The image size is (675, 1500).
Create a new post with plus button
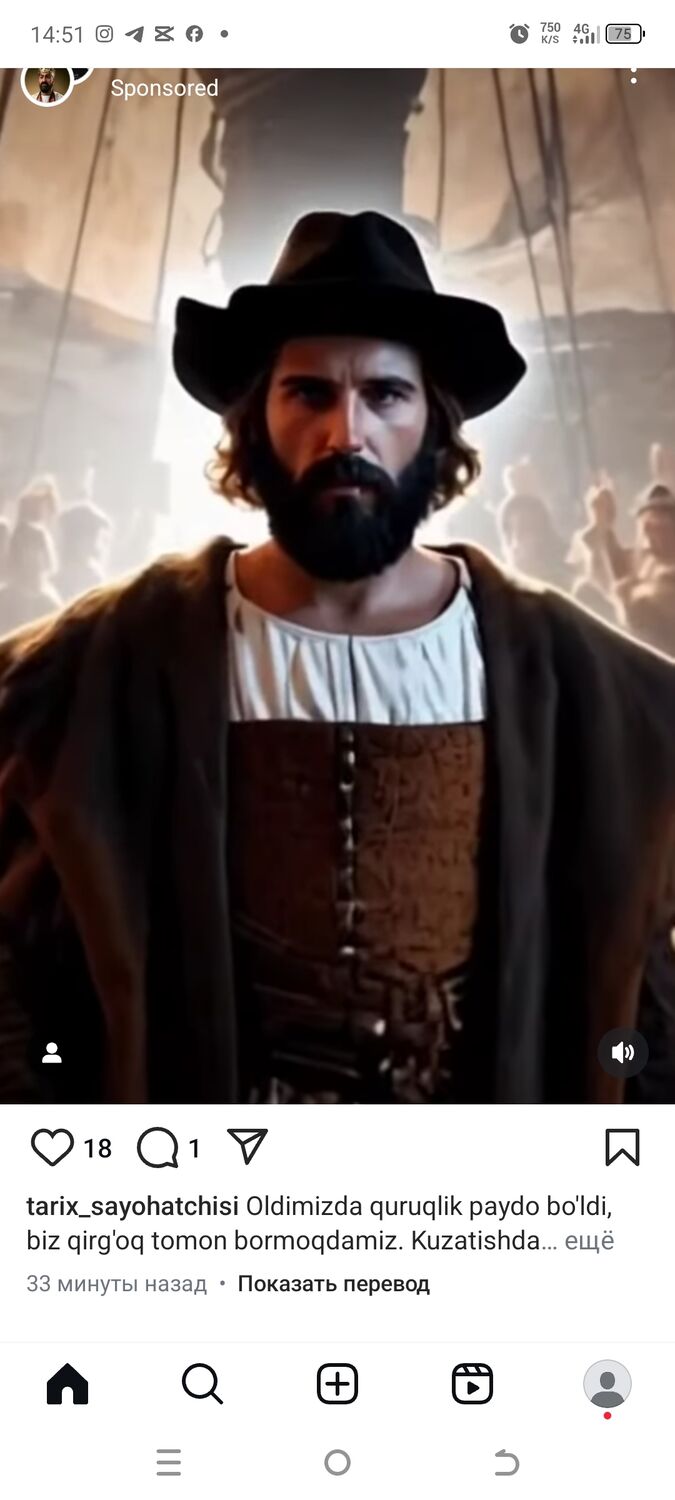(x=337, y=1385)
